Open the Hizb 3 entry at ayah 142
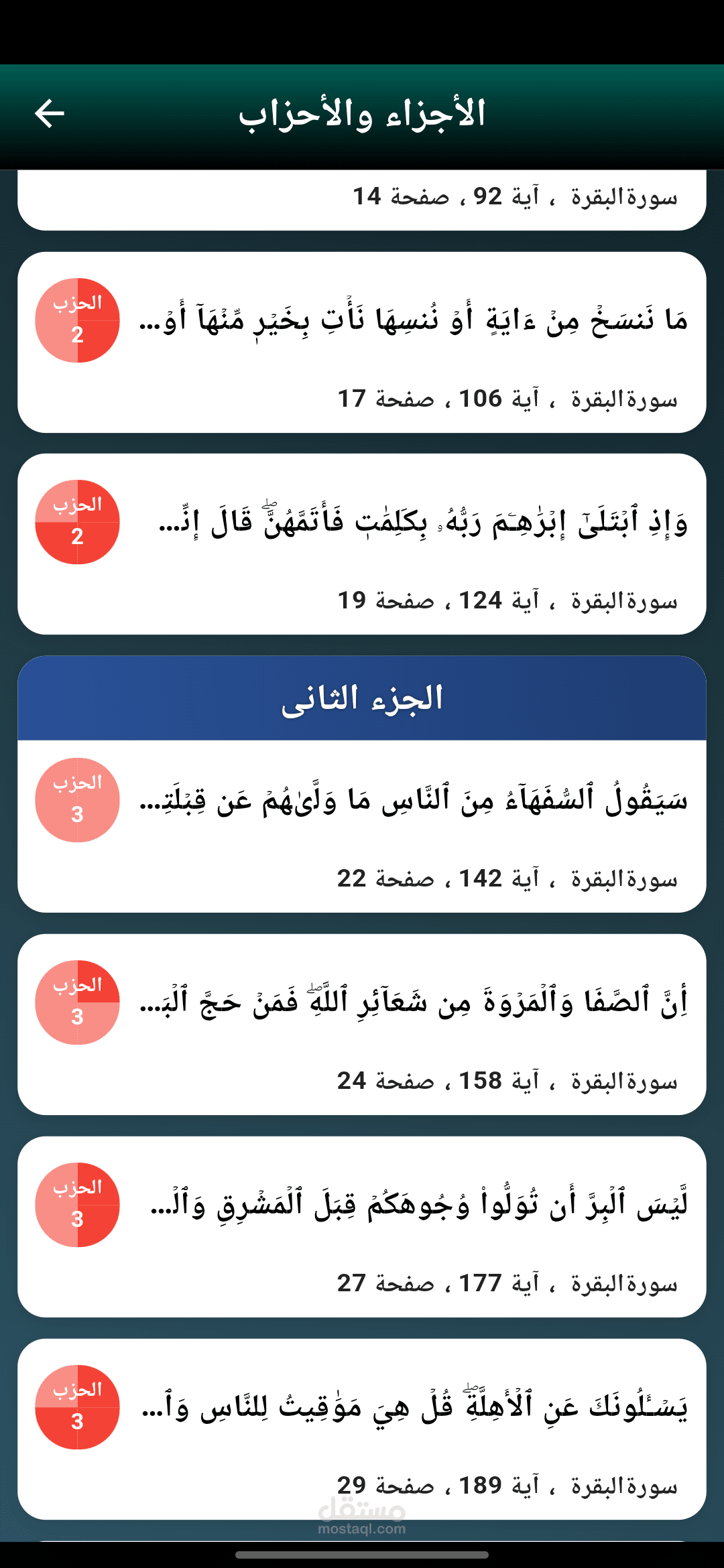The height and width of the screenshot is (1568, 724). click(x=362, y=826)
